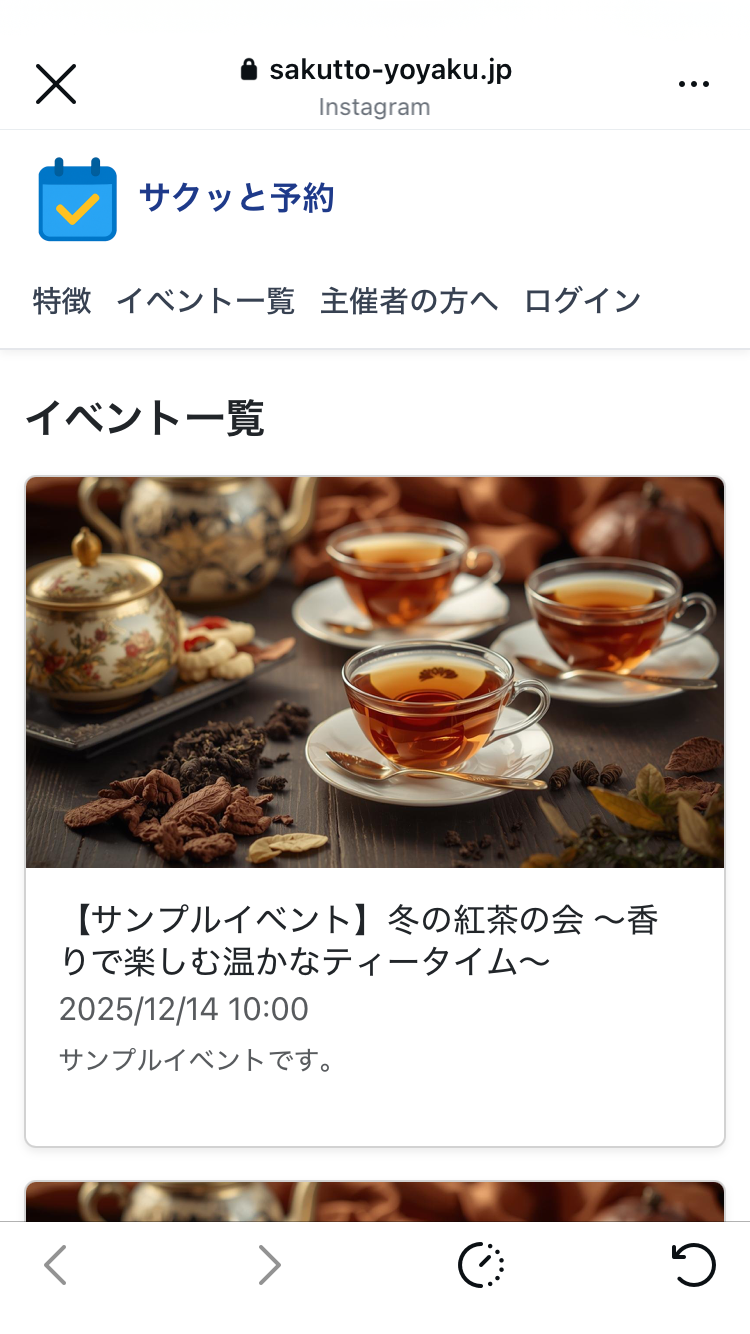750x1334 pixels.
Task: Go to イベント一覧 in the navigation
Action: click(205, 300)
